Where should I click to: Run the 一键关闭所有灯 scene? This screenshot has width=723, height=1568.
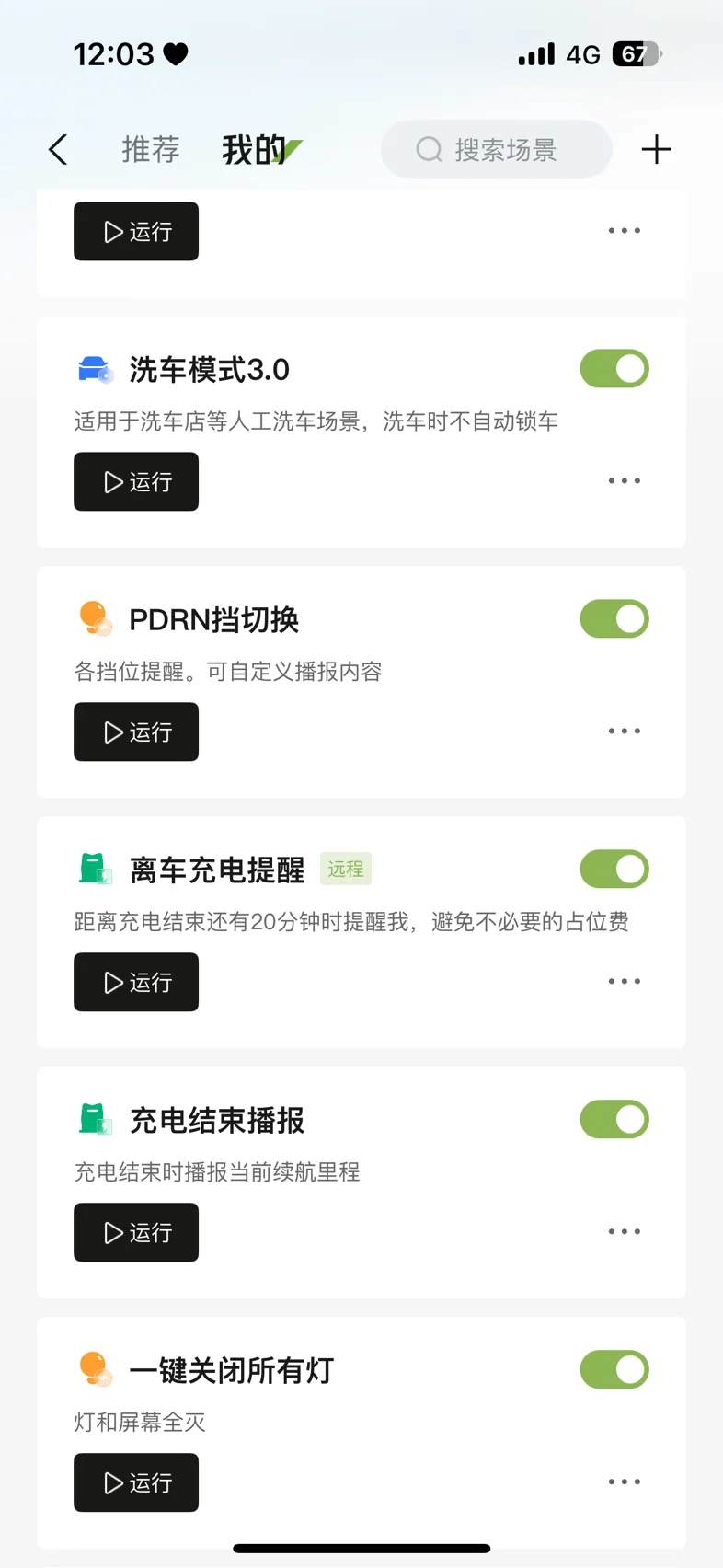coord(136,1482)
